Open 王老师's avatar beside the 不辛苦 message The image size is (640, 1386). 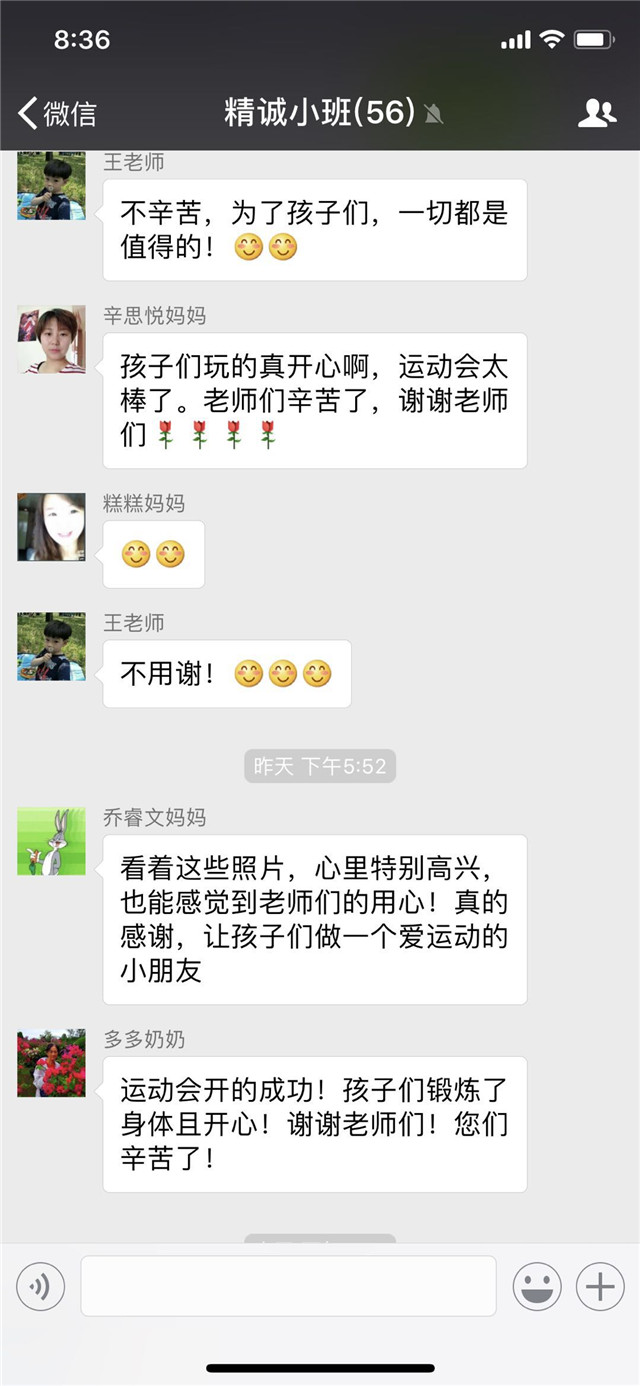51,186
